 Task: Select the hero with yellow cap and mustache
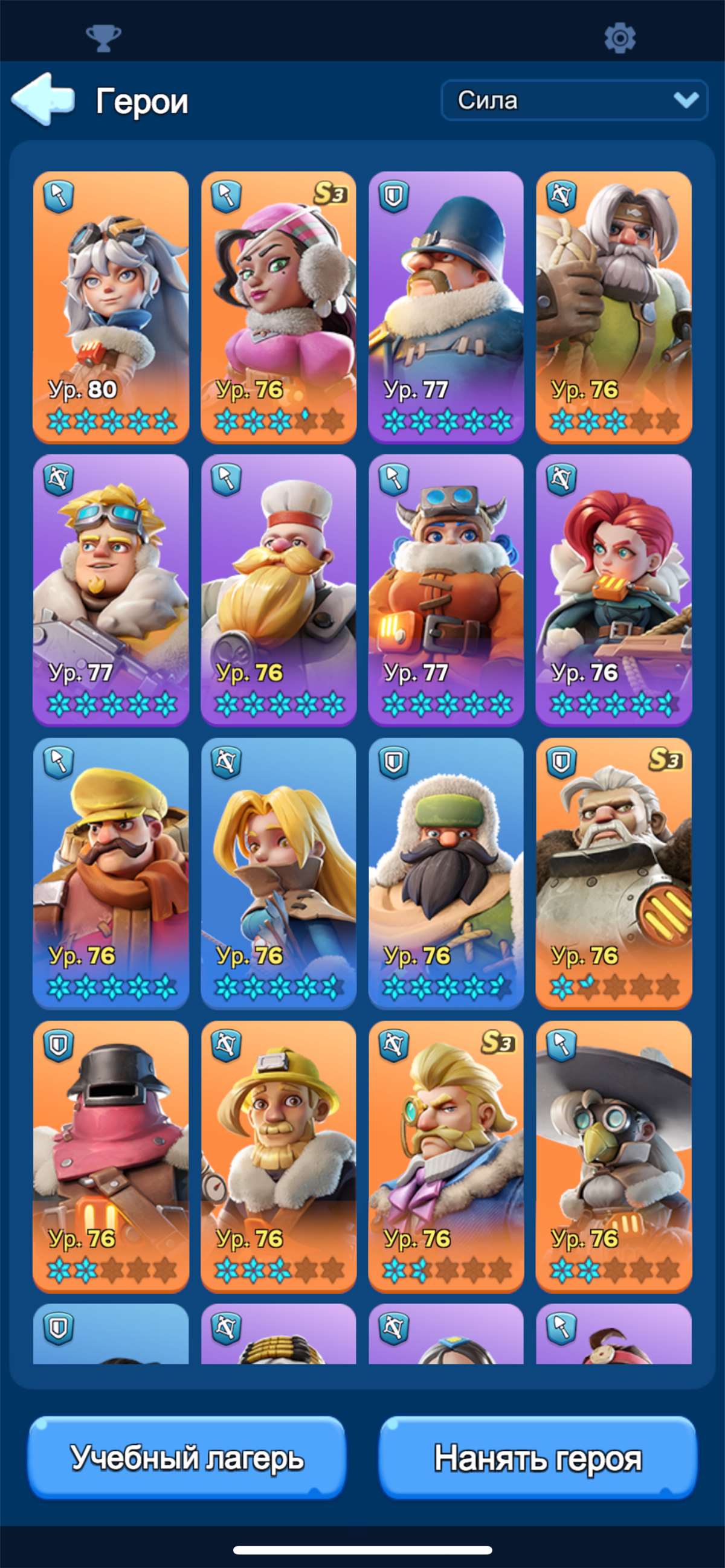(x=111, y=872)
